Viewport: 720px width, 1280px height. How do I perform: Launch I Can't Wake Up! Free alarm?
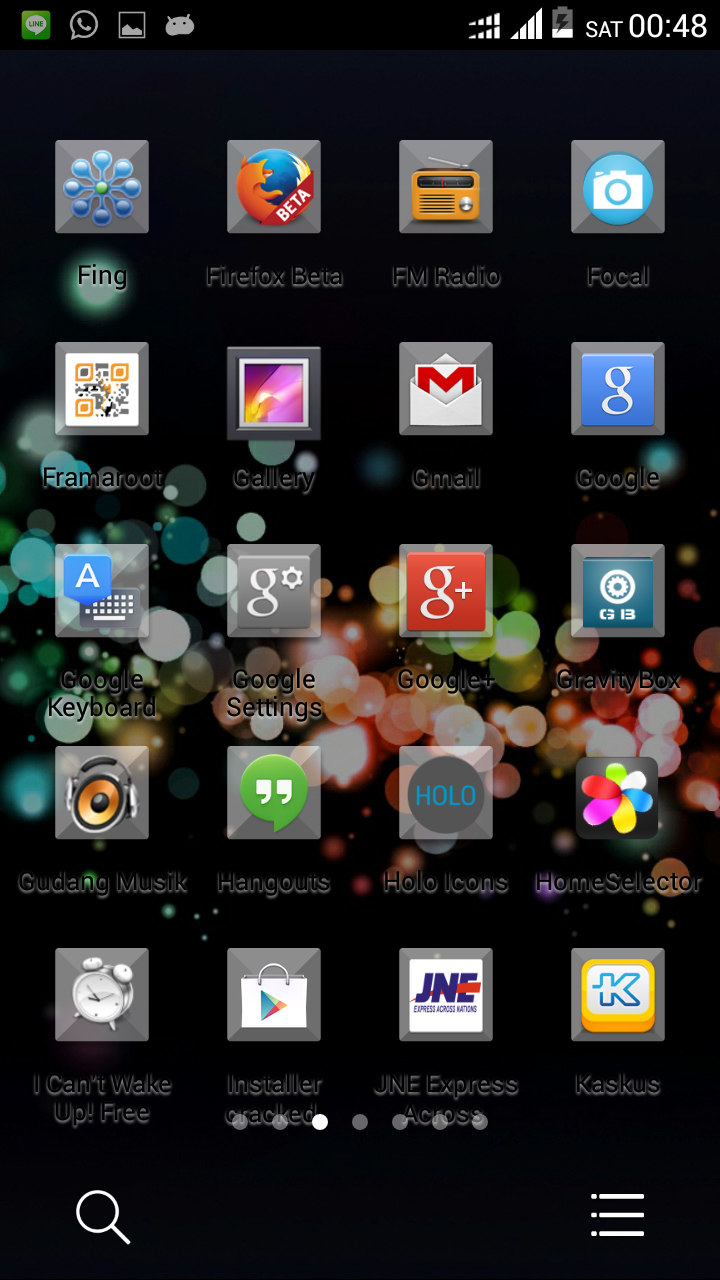pos(102,995)
